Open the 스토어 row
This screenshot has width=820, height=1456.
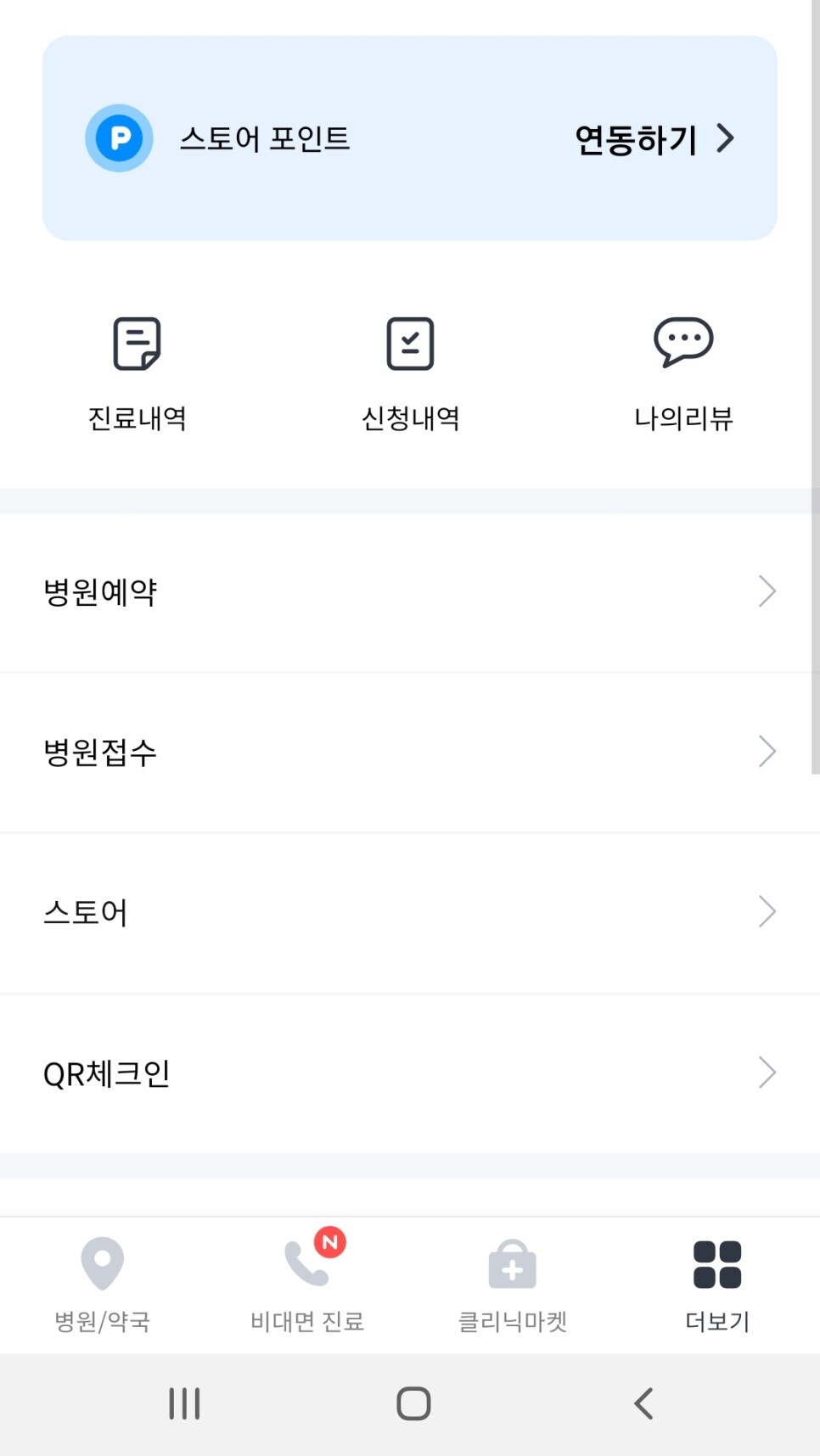(410, 913)
